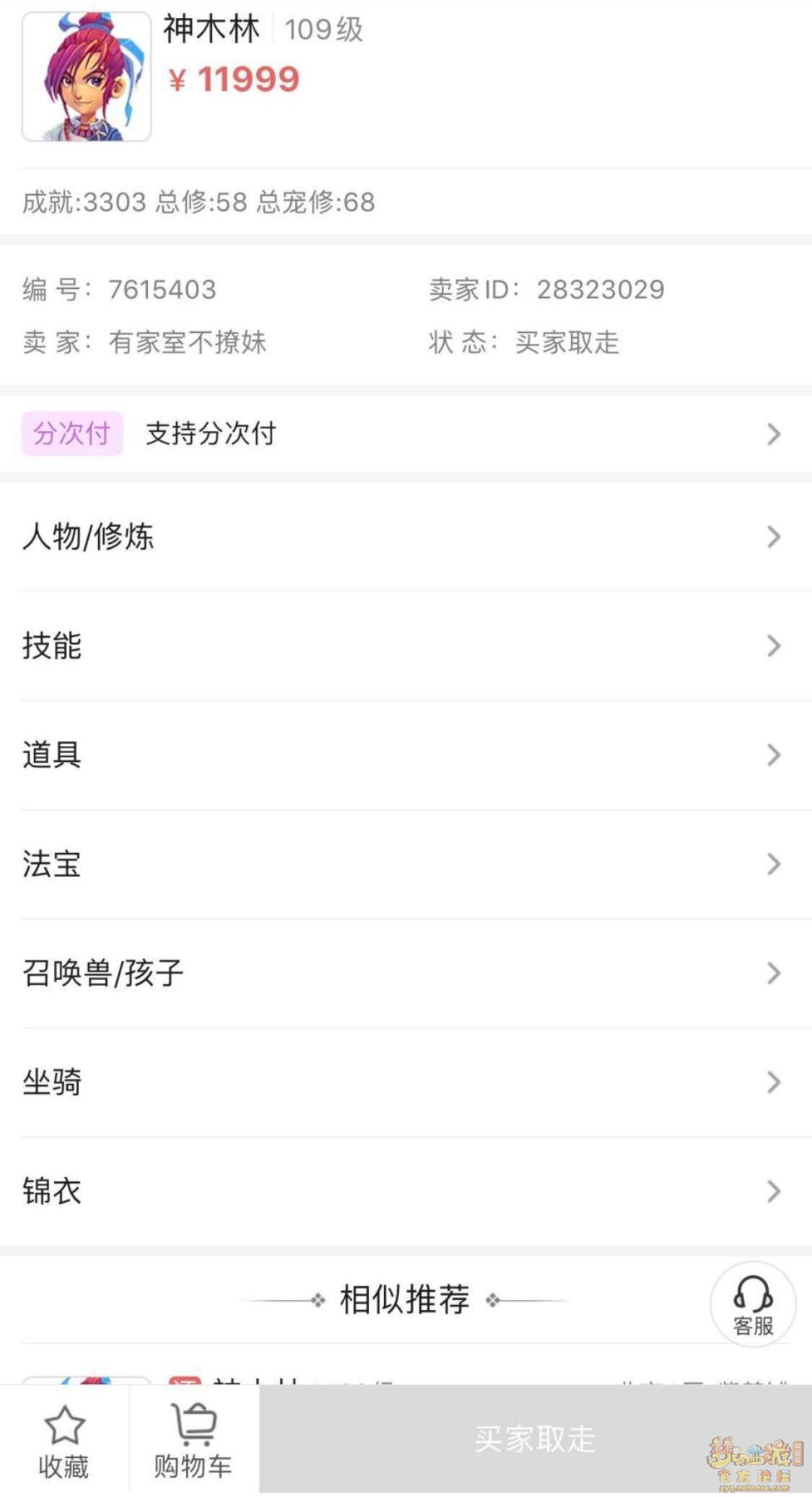
Task: Open the 购物车 shopping cart
Action: click(x=193, y=1441)
